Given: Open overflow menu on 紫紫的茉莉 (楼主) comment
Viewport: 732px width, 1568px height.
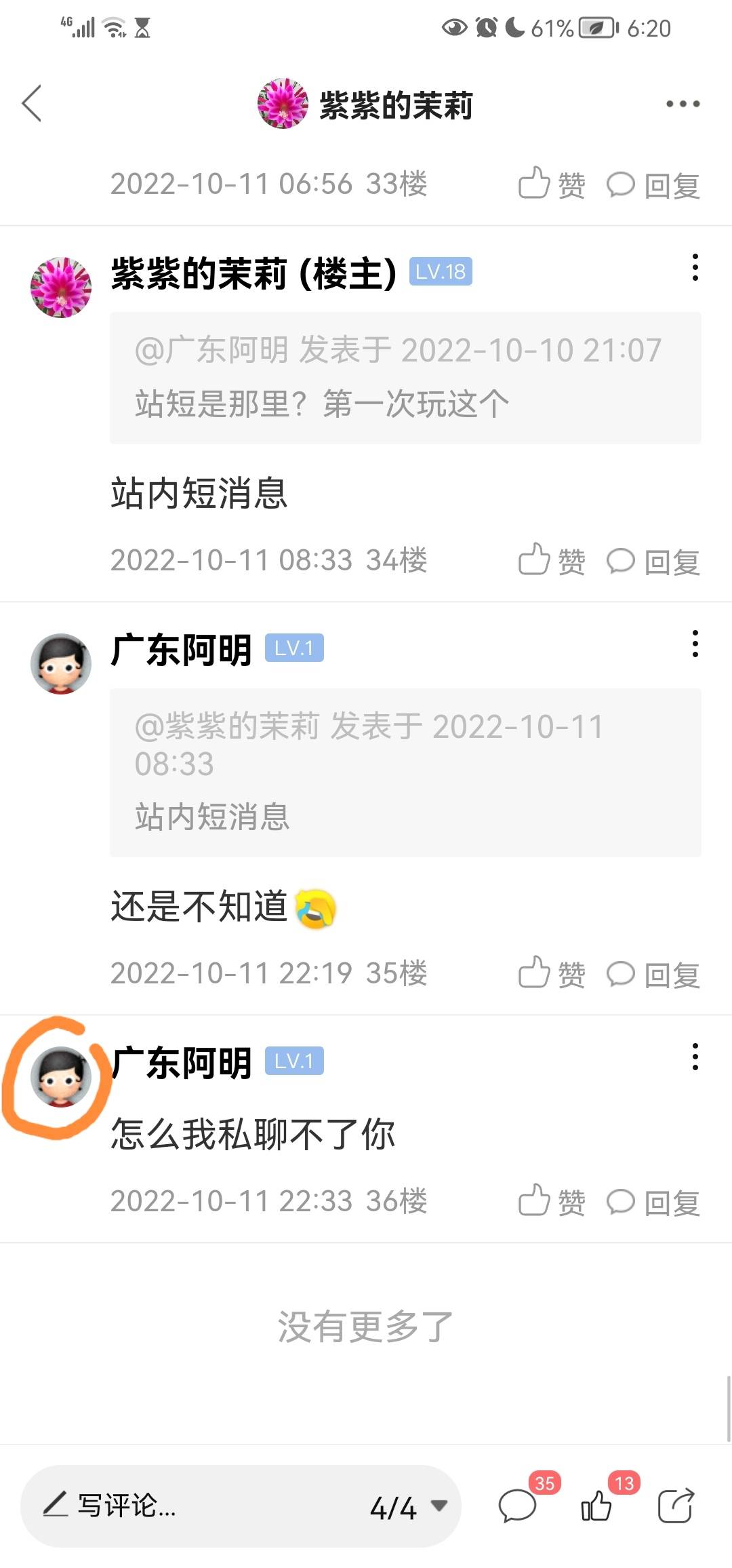Looking at the screenshot, I should point(695,268).
